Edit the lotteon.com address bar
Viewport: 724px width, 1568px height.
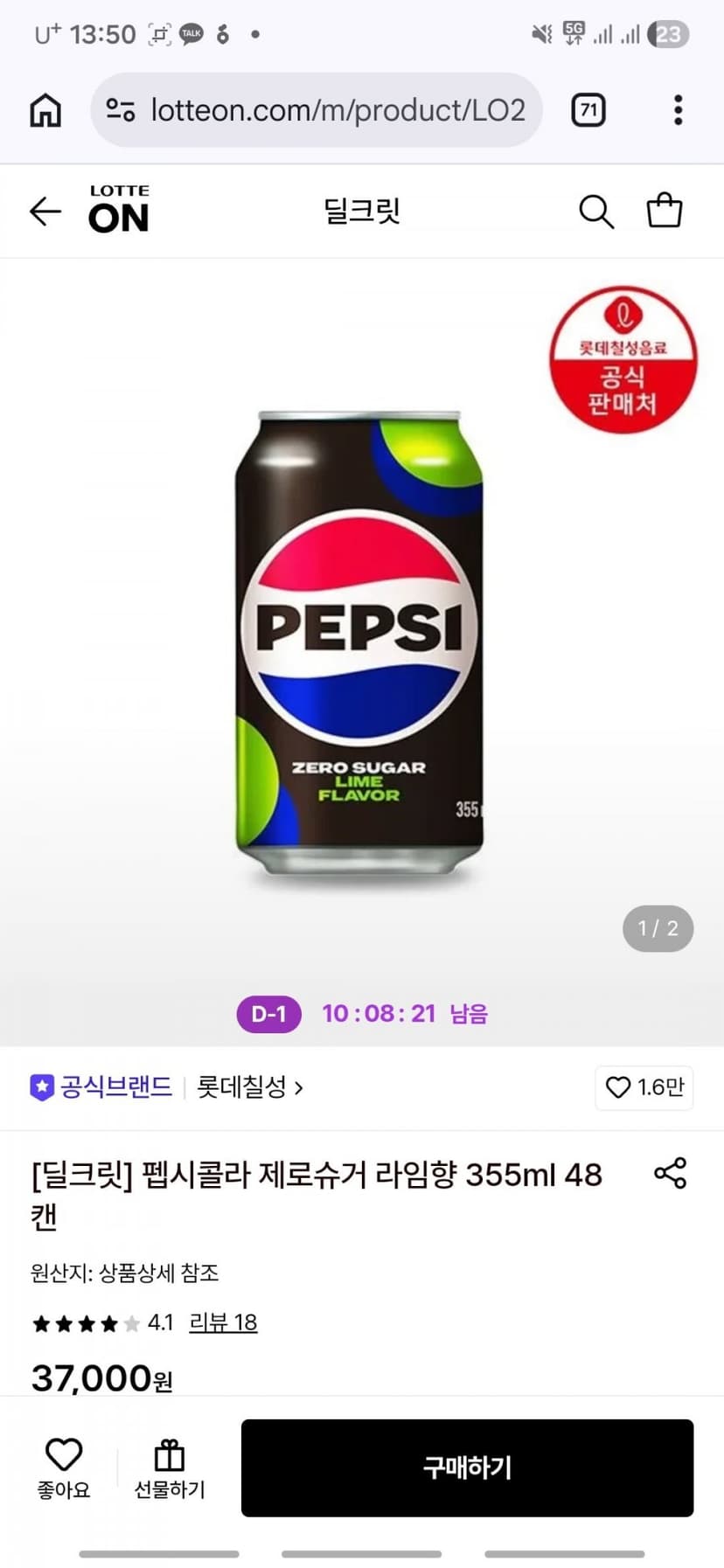(x=317, y=110)
